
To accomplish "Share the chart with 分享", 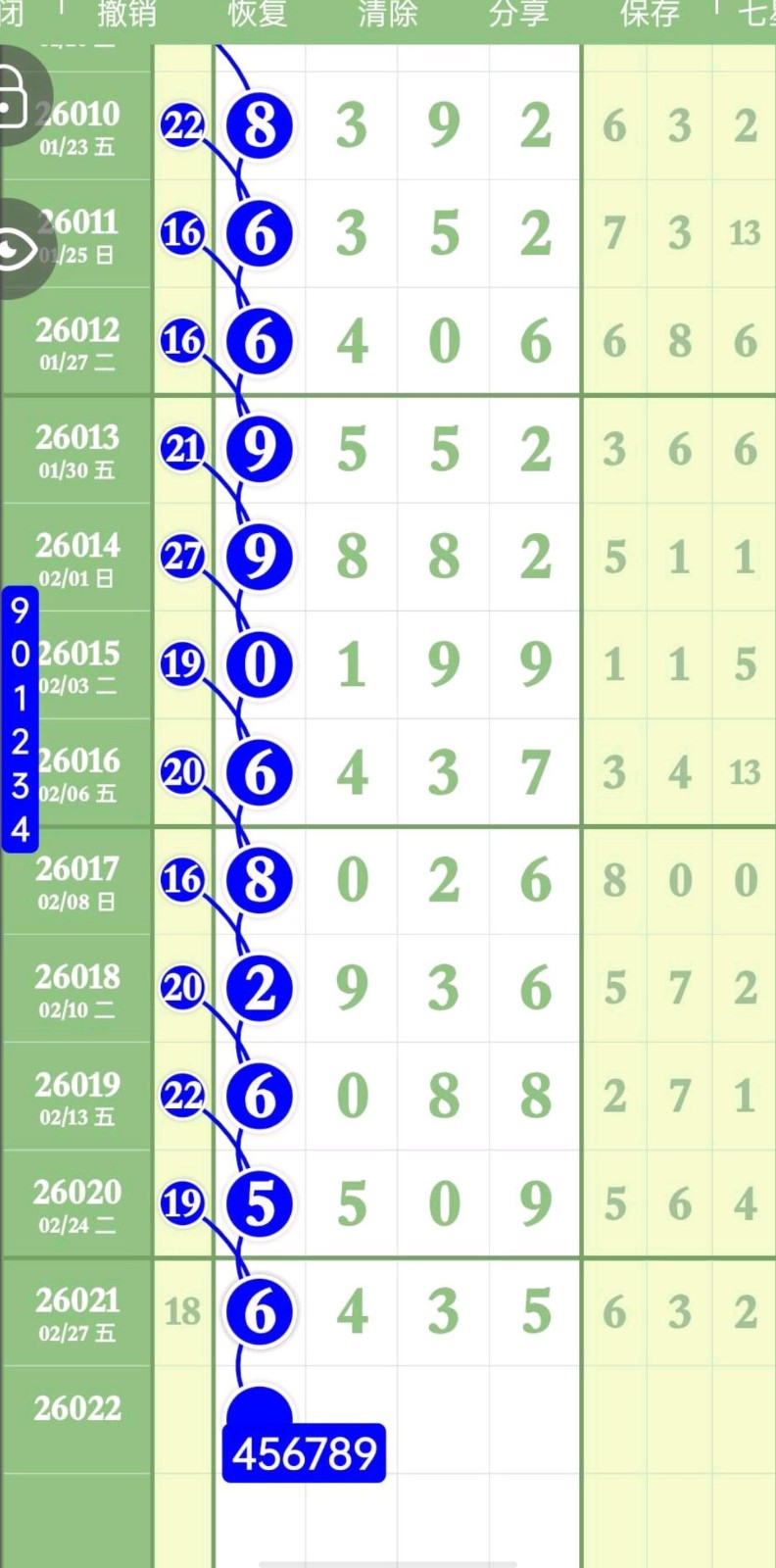I will coord(517,15).
